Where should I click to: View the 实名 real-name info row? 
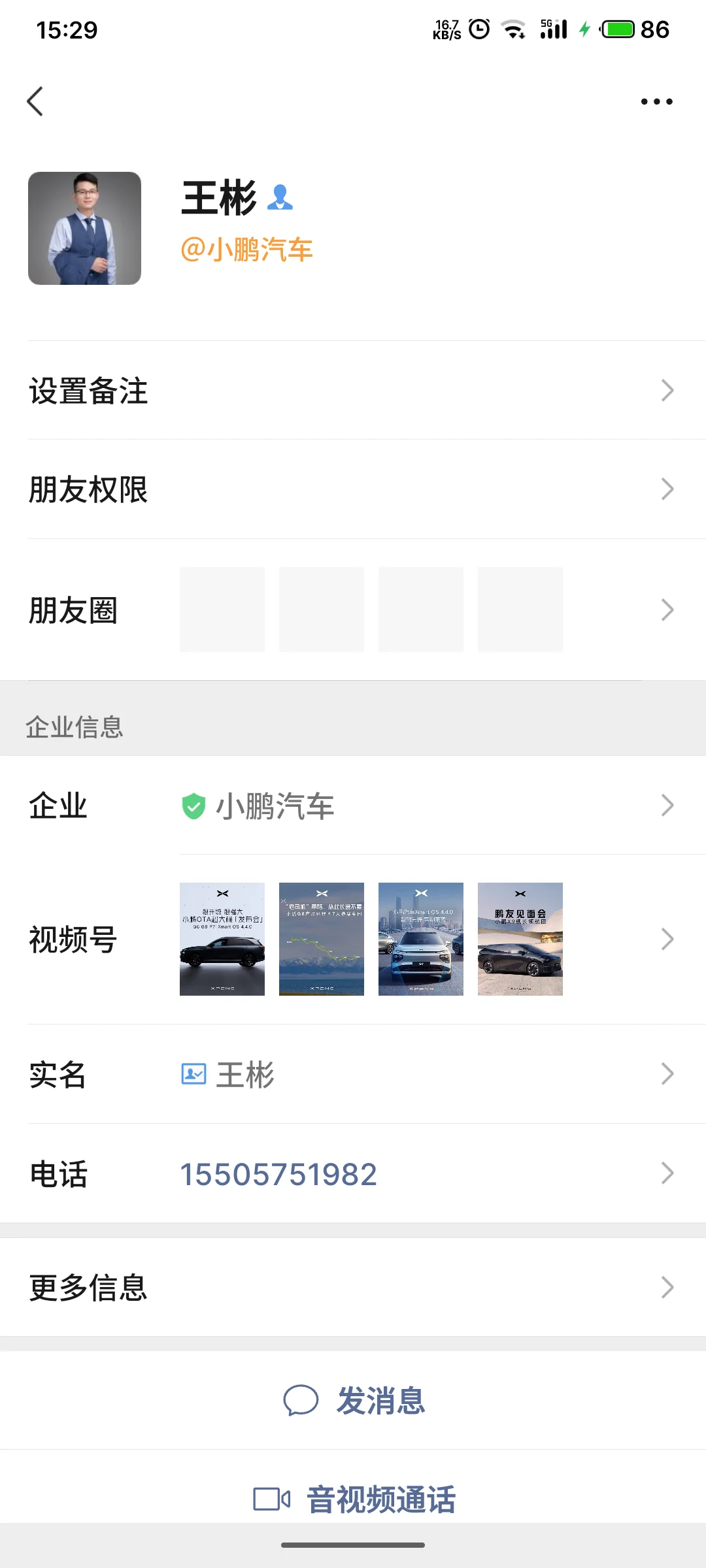[x=353, y=1074]
